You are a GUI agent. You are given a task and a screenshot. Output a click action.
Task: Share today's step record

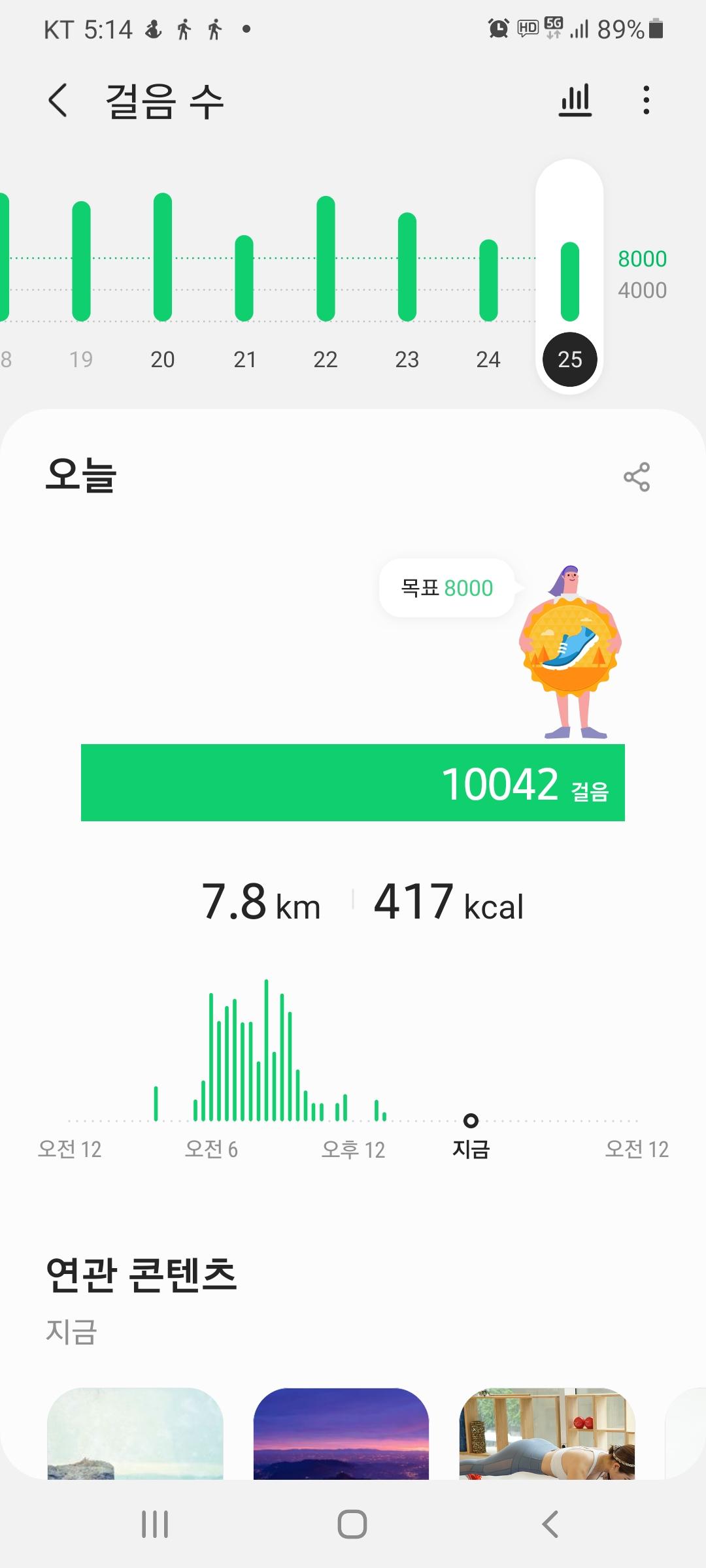point(636,477)
